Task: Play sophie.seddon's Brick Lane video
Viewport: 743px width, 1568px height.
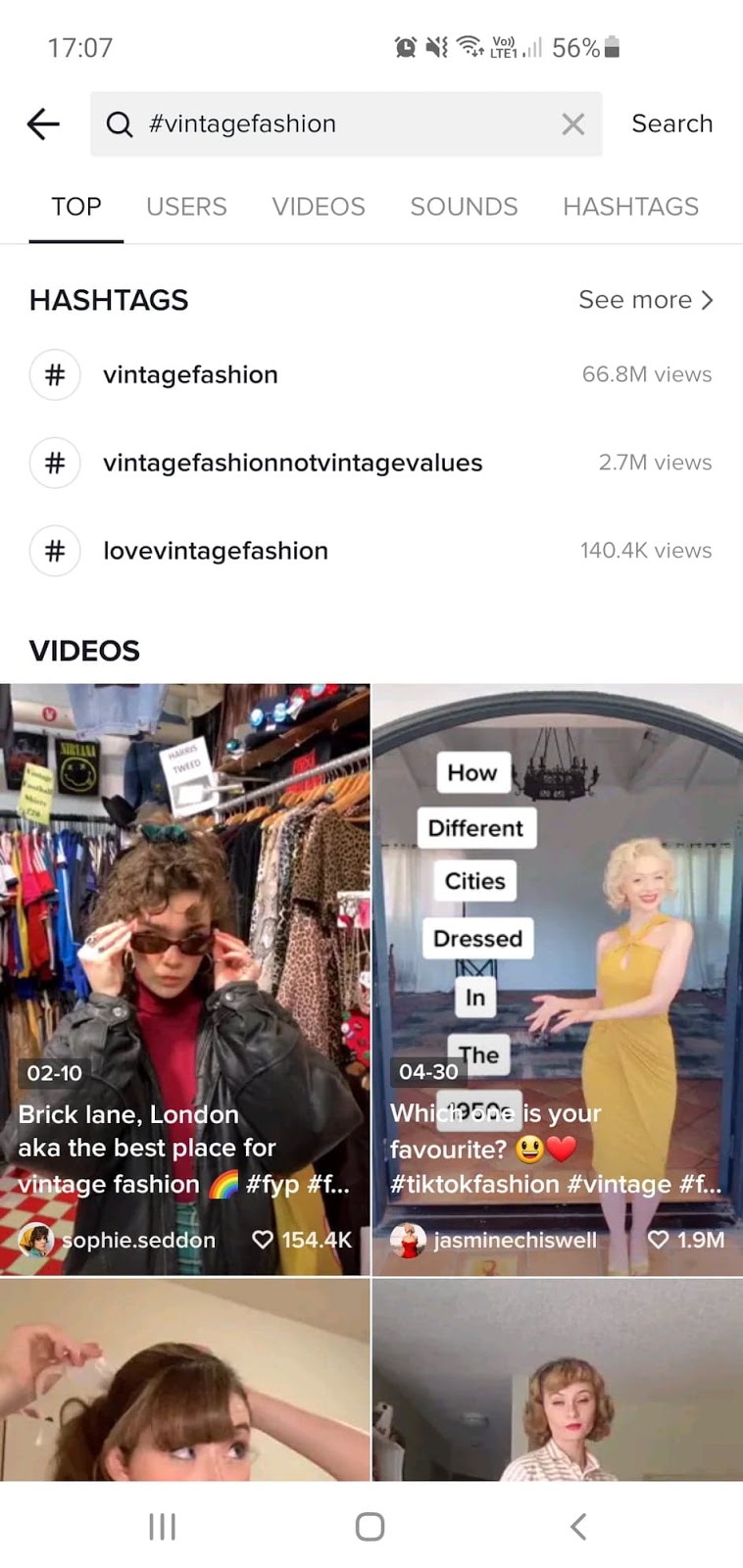Action: [185, 941]
